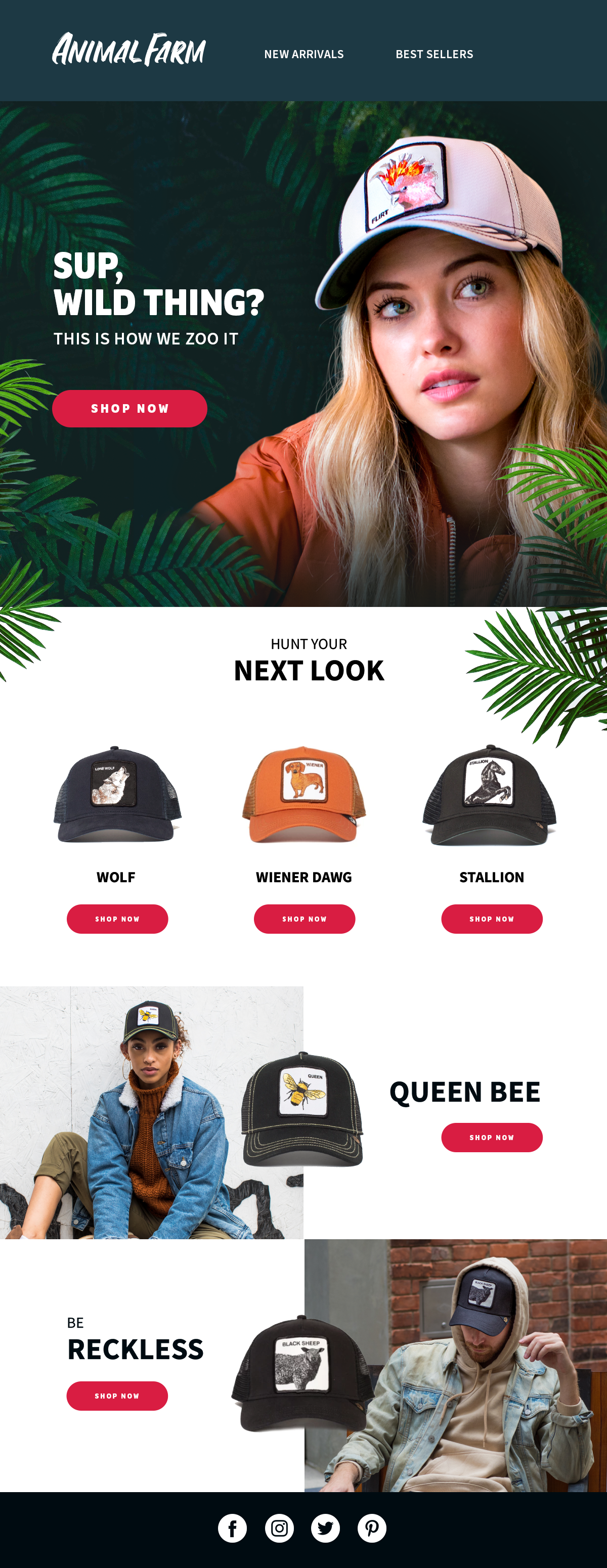Shop the Stallion hat
Screen dimensions: 607x1568
(x=492, y=919)
